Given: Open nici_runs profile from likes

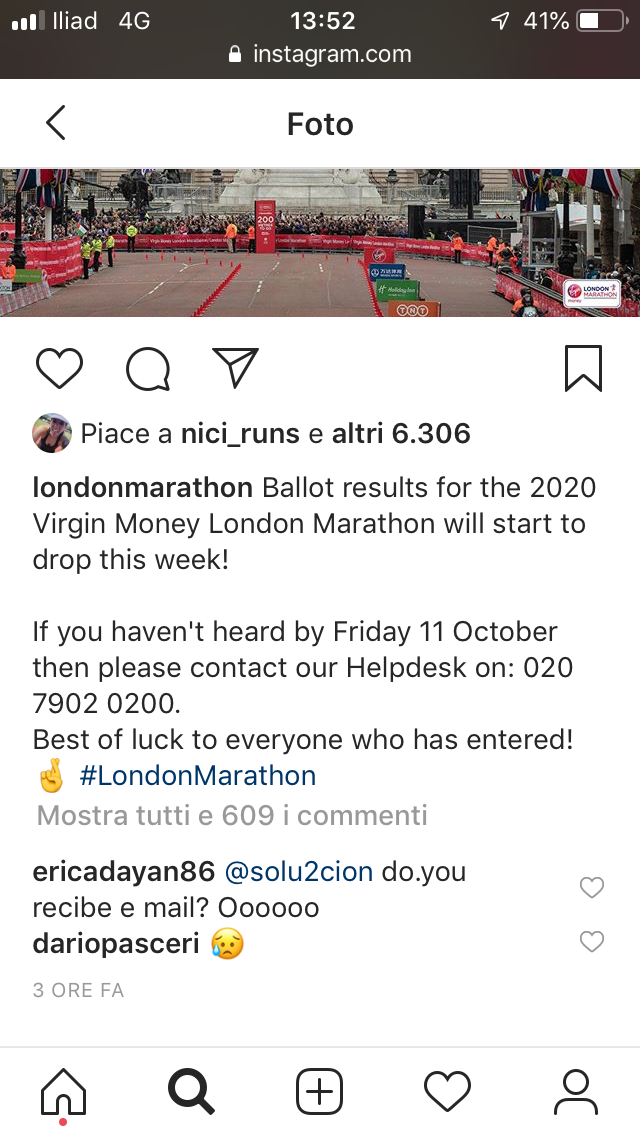Looking at the screenshot, I should [x=240, y=433].
